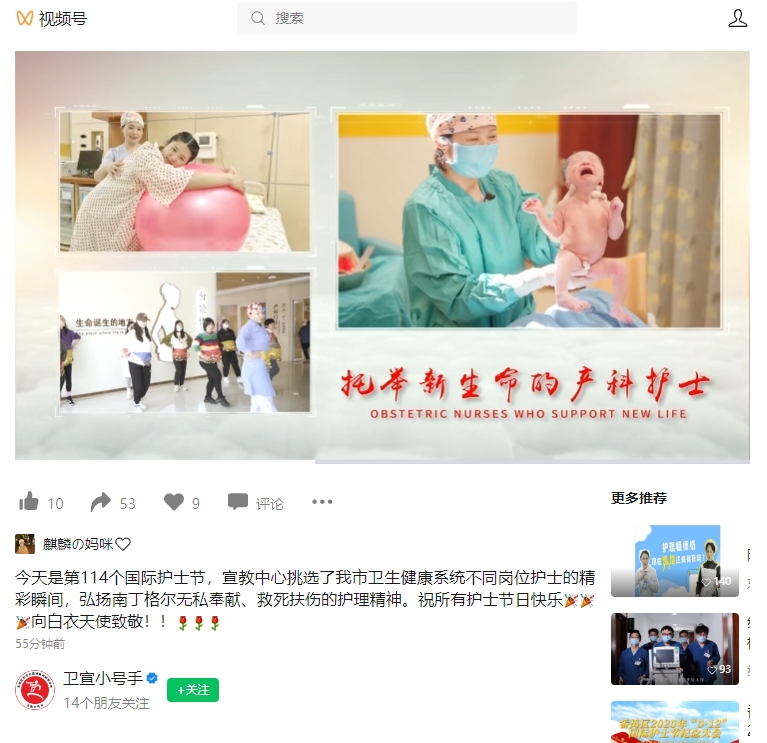Follow 卫宣小号手 with 关注 button
The image size is (767, 743).
click(x=193, y=690)
